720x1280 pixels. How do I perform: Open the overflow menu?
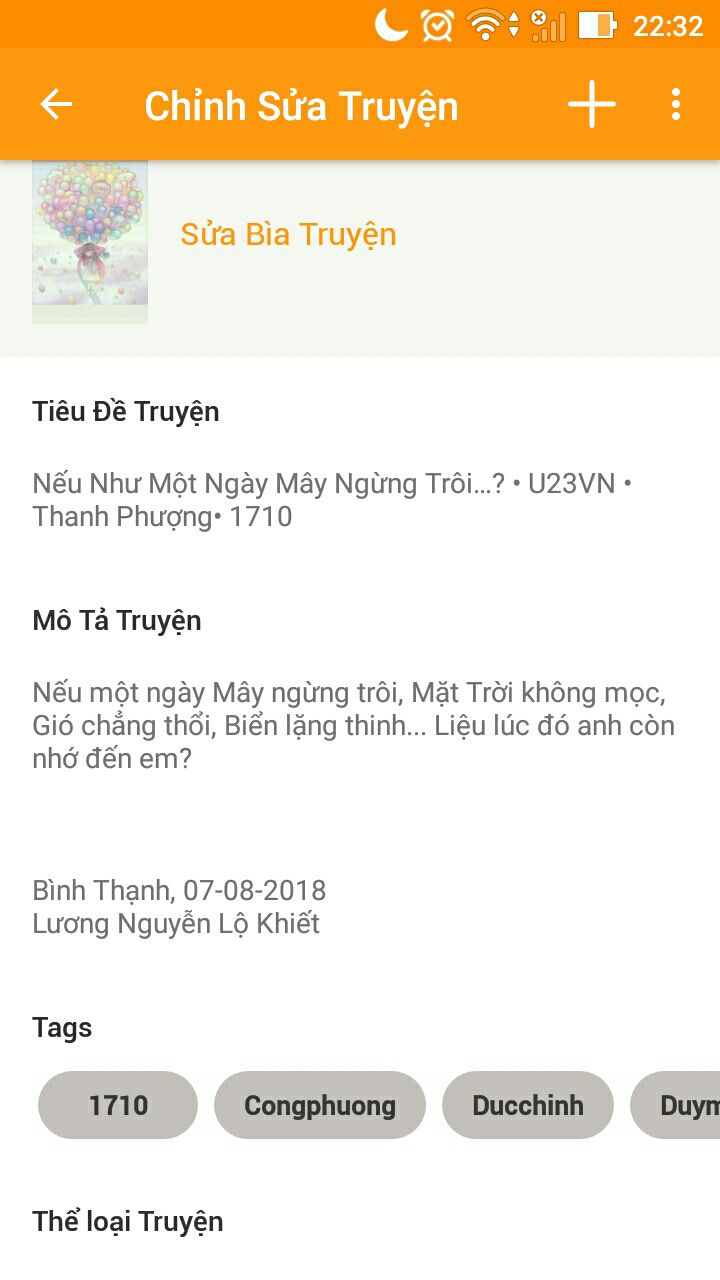pyautogui.click(x=676, y=105)
